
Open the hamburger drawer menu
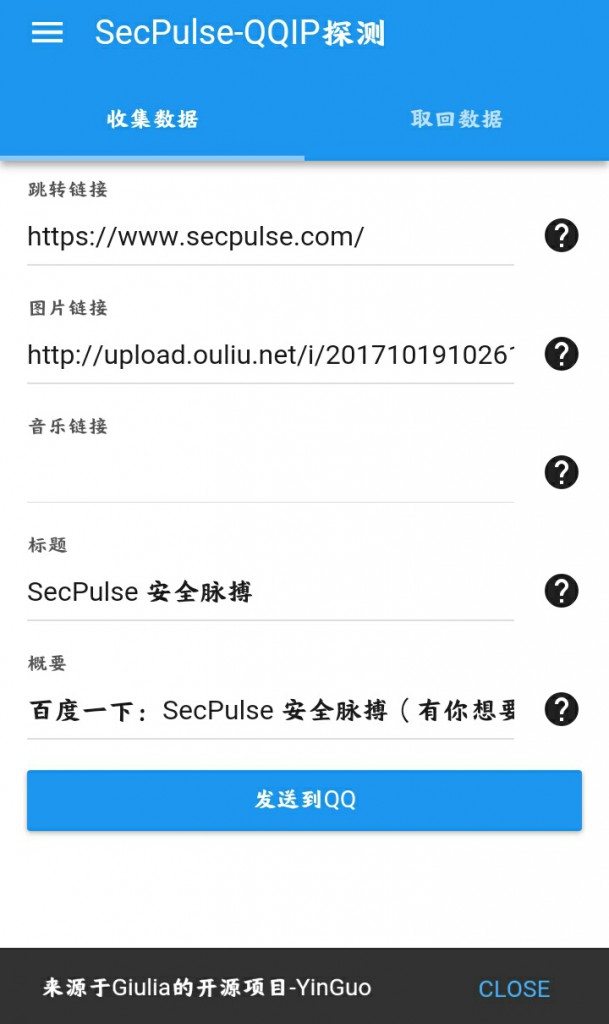click(47, 33)
